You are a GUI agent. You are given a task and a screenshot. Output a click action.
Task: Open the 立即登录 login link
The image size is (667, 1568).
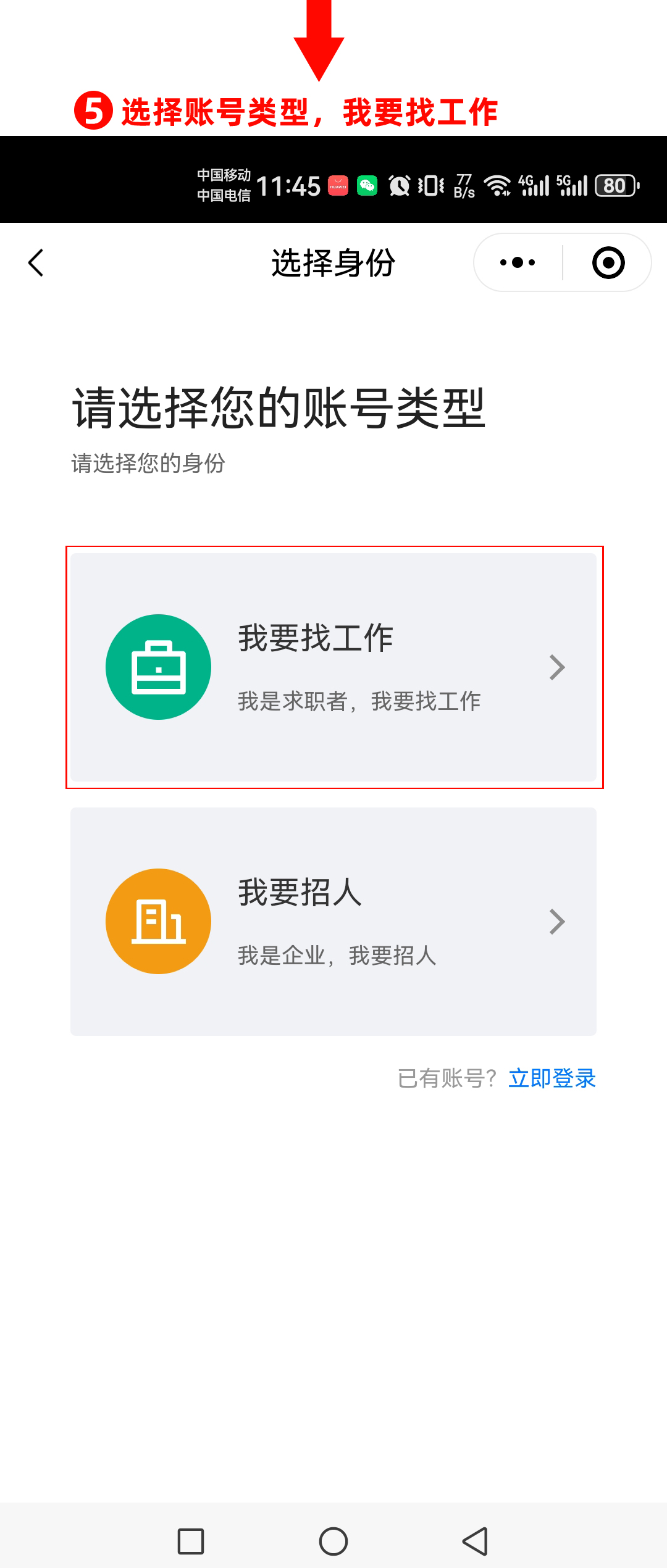tap(552, 1078)
